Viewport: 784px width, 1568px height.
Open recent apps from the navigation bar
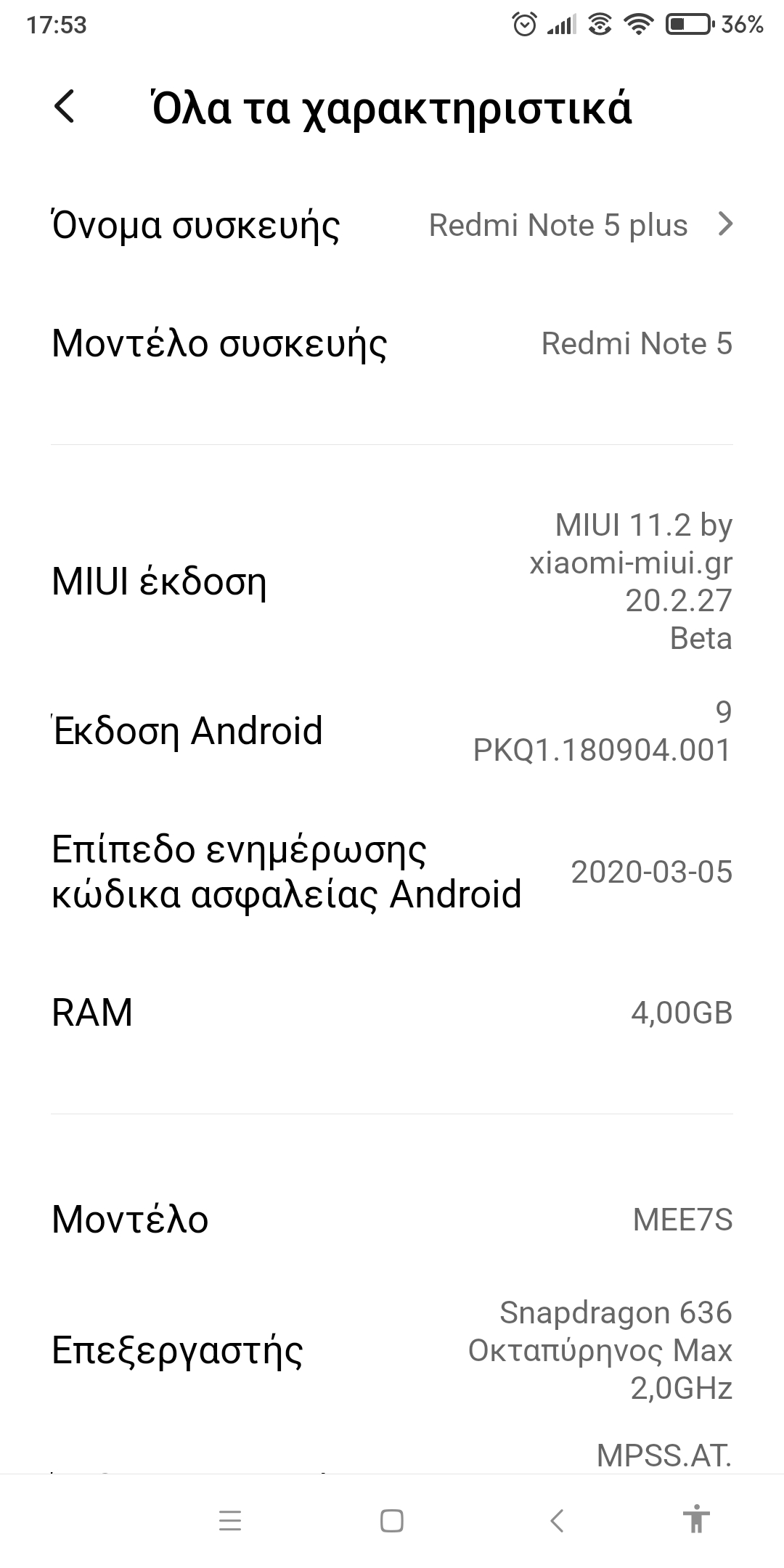point(229,1520)
